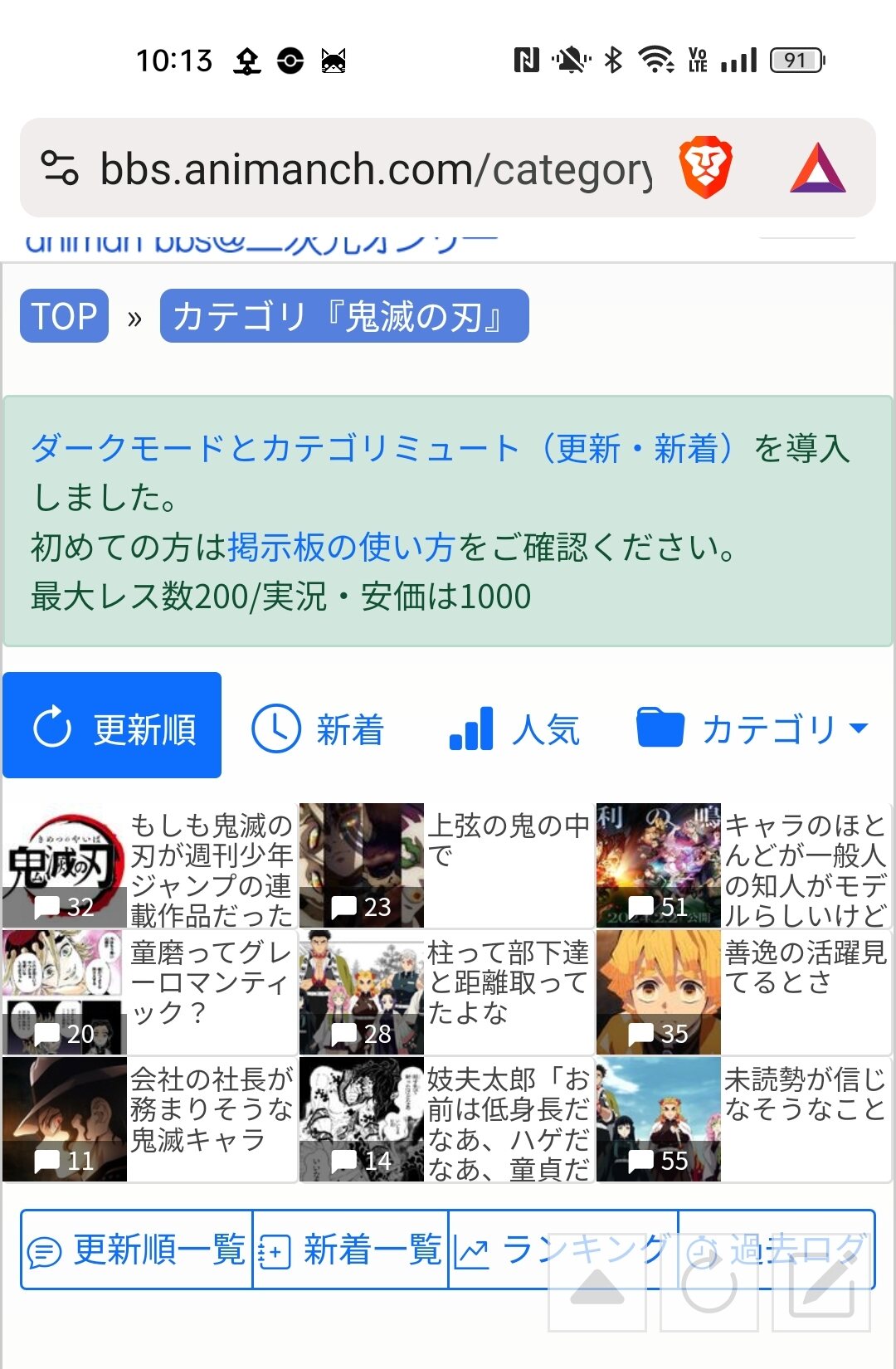Tap the URL address bar
Image resolution: width=896 pixels, height=1369 pixels.
tap(373, 169)
